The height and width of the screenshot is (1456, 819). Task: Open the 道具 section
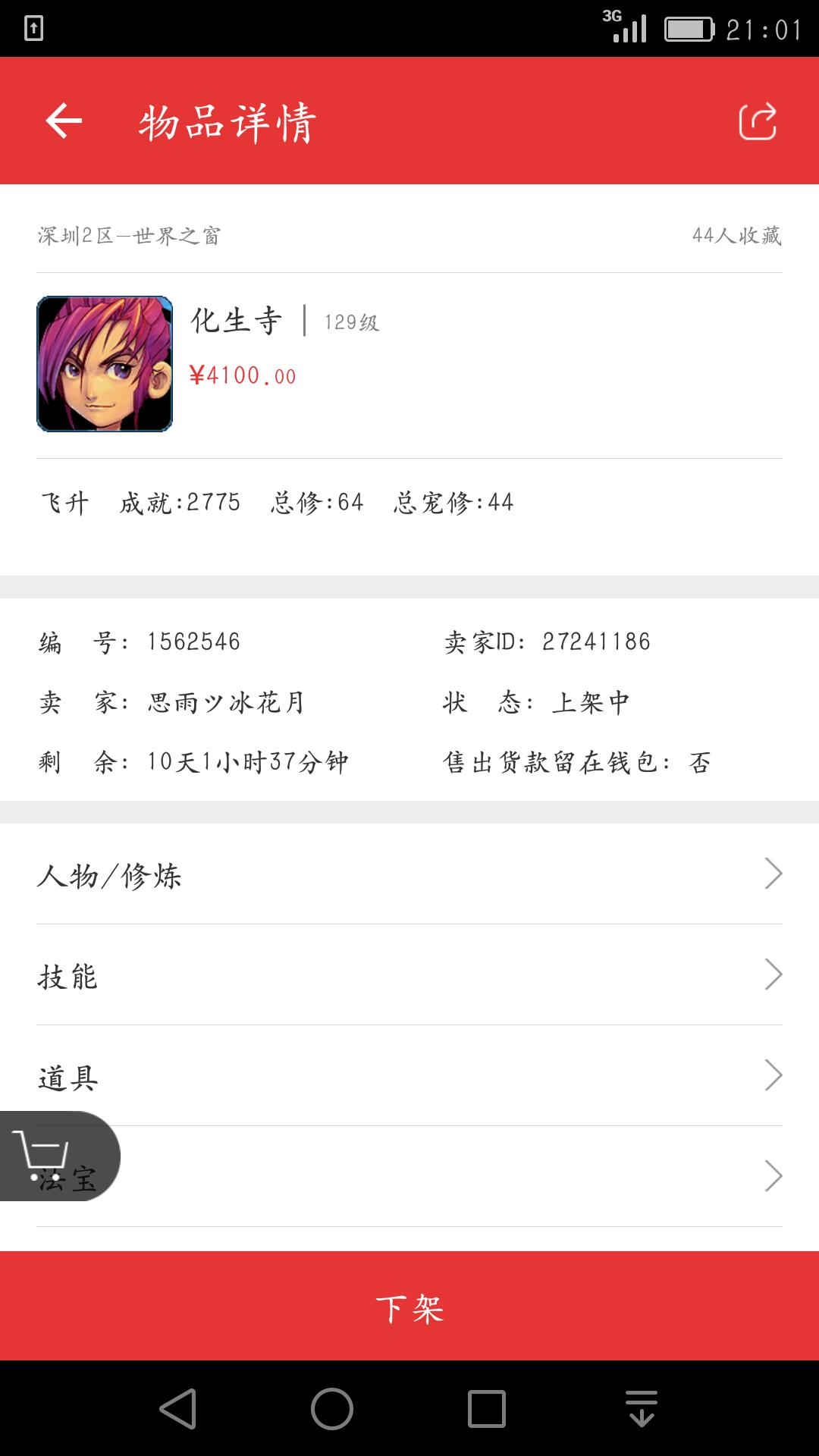click(409, 1076)
